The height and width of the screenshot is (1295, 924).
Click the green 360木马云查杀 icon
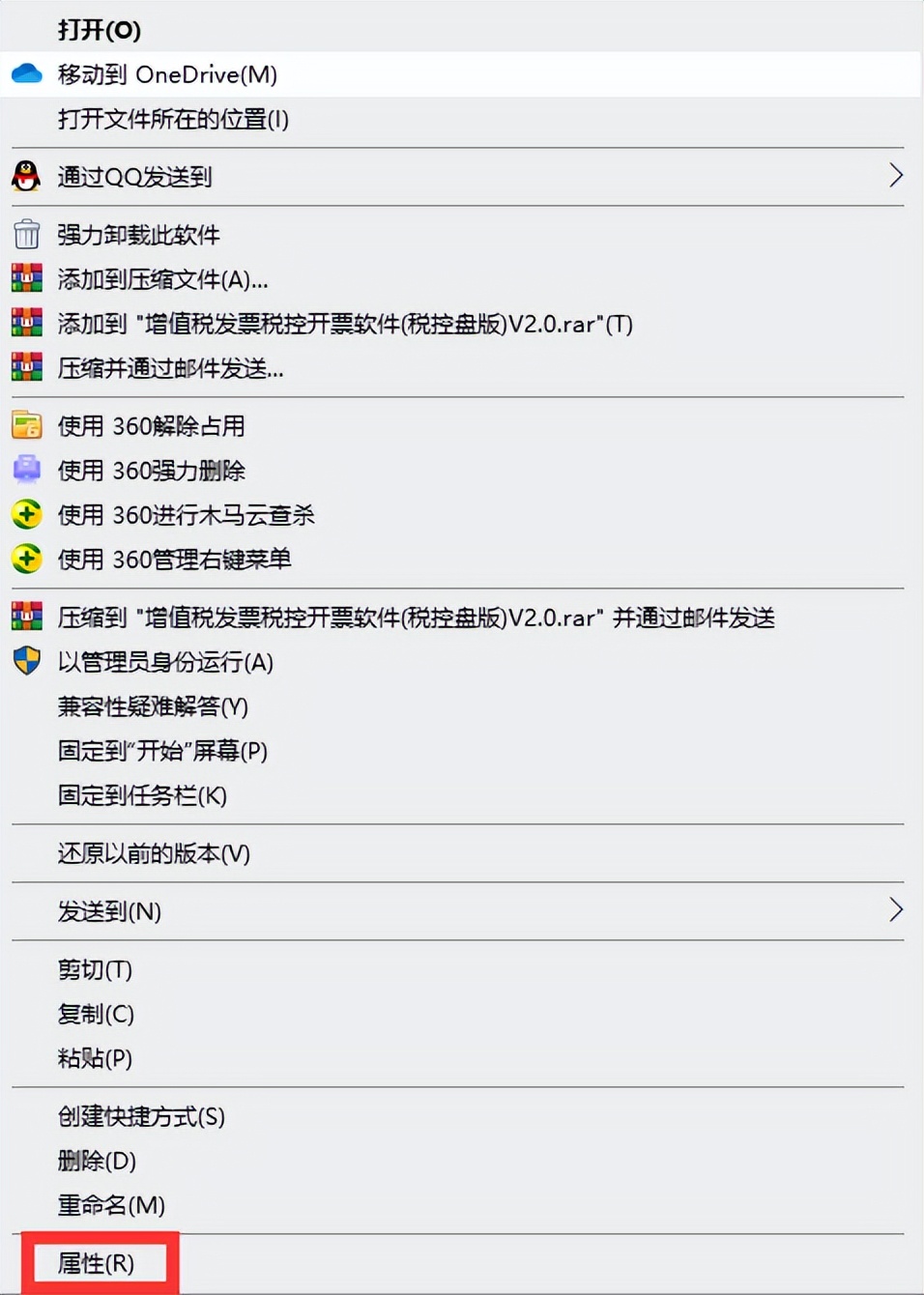click(x=26, y=514)
